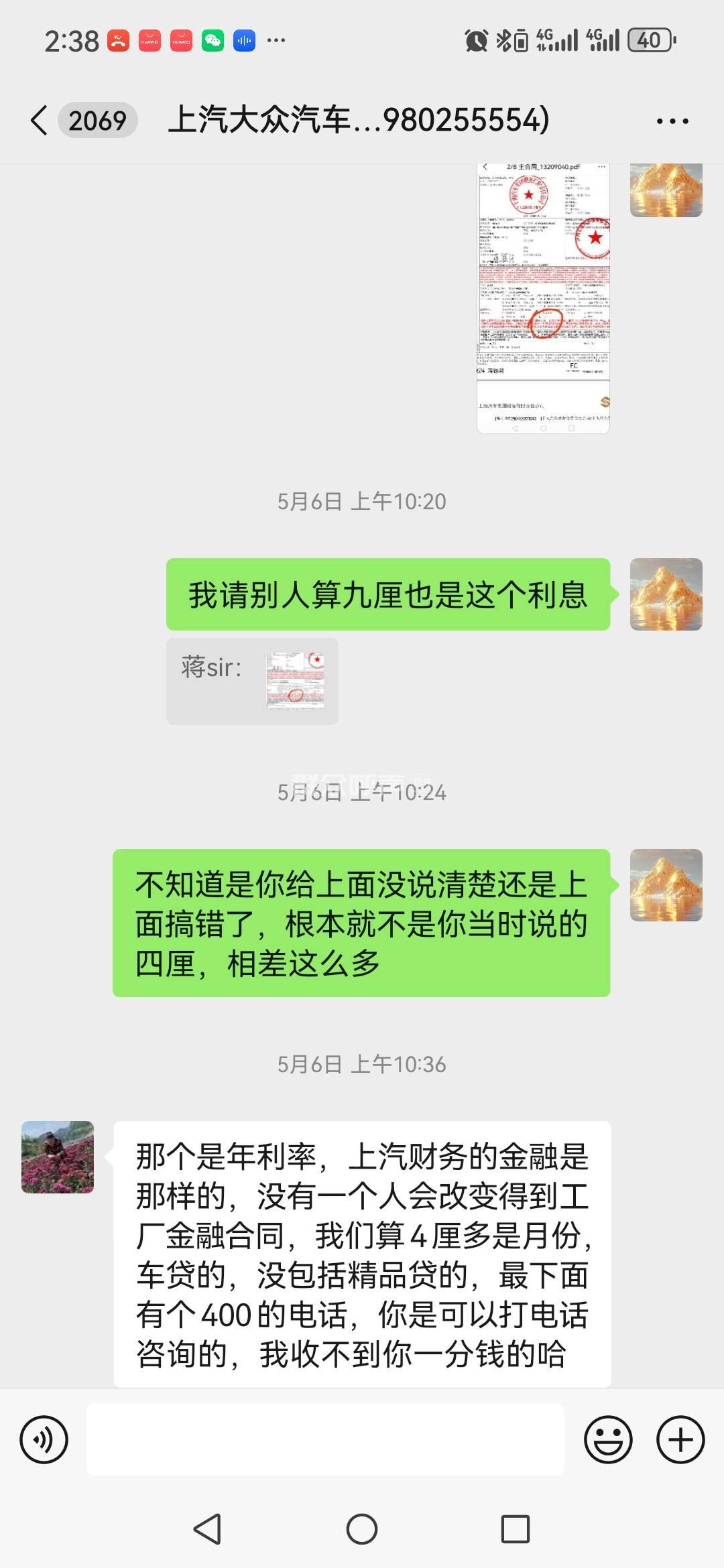Open the contract PDF image message
This screenshot has width=724, height=1568.
click(x=543, y=298)
